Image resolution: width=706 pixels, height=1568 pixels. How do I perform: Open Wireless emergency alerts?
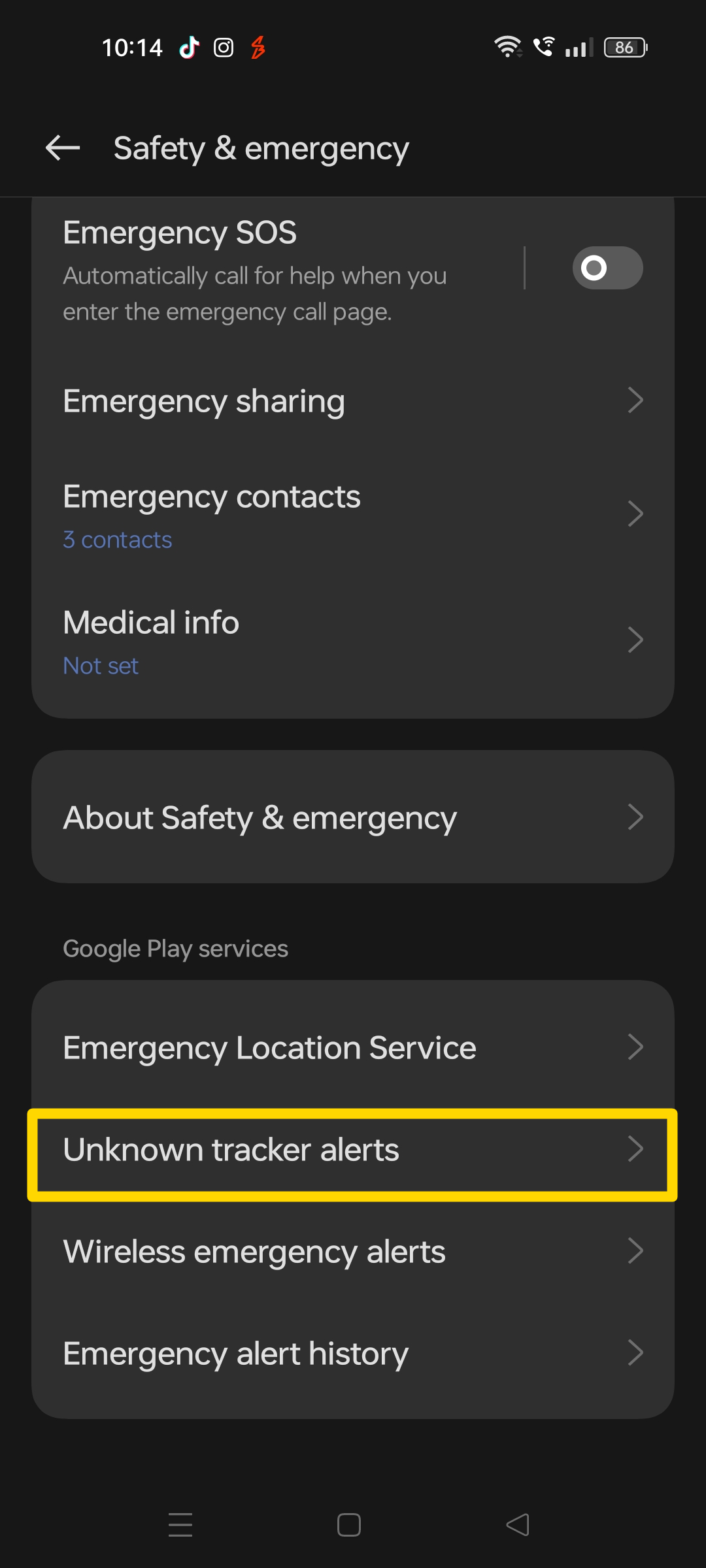coord(353,1252)
